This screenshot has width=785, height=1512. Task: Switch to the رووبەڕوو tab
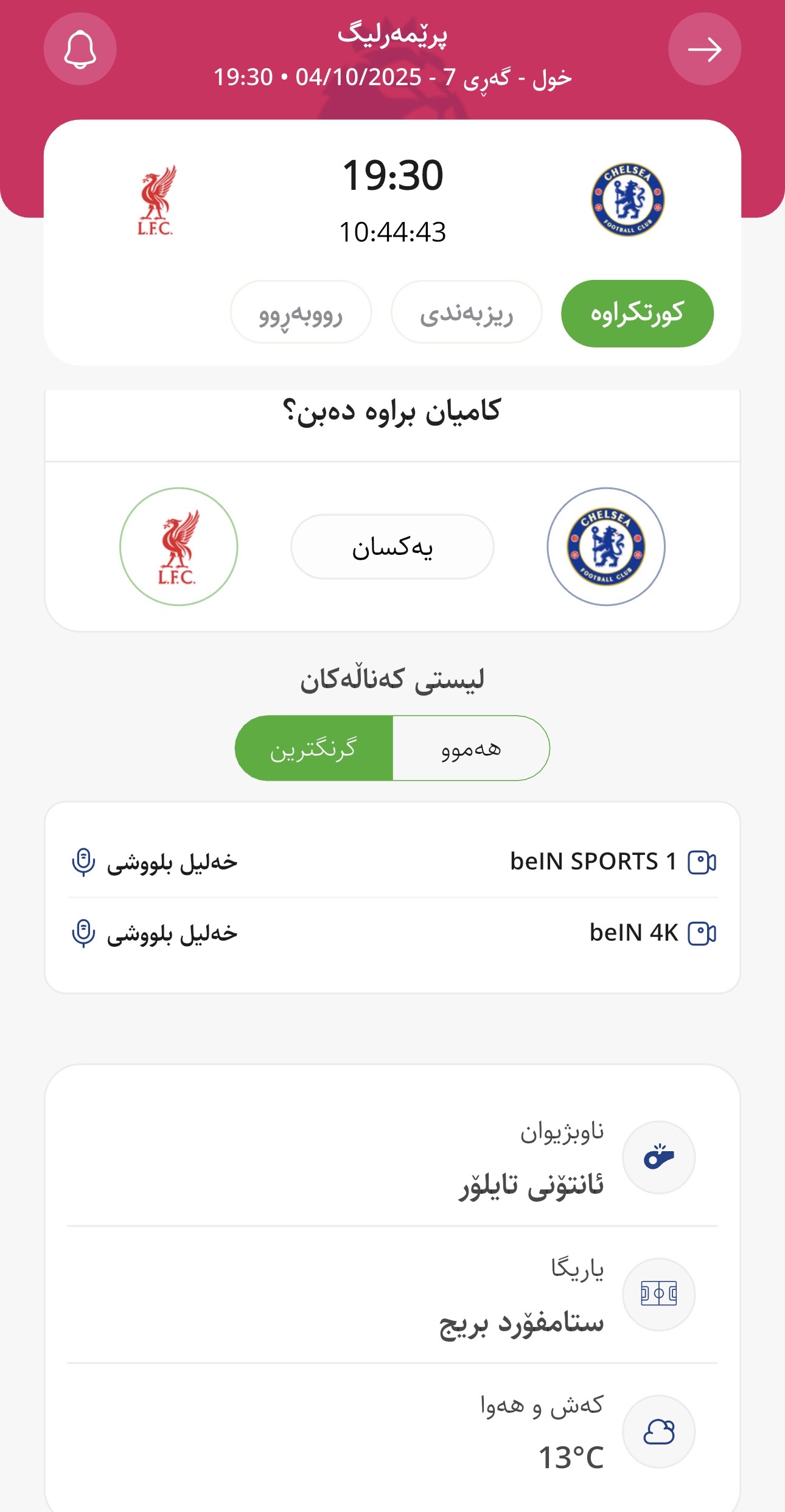tap(301, 313)
